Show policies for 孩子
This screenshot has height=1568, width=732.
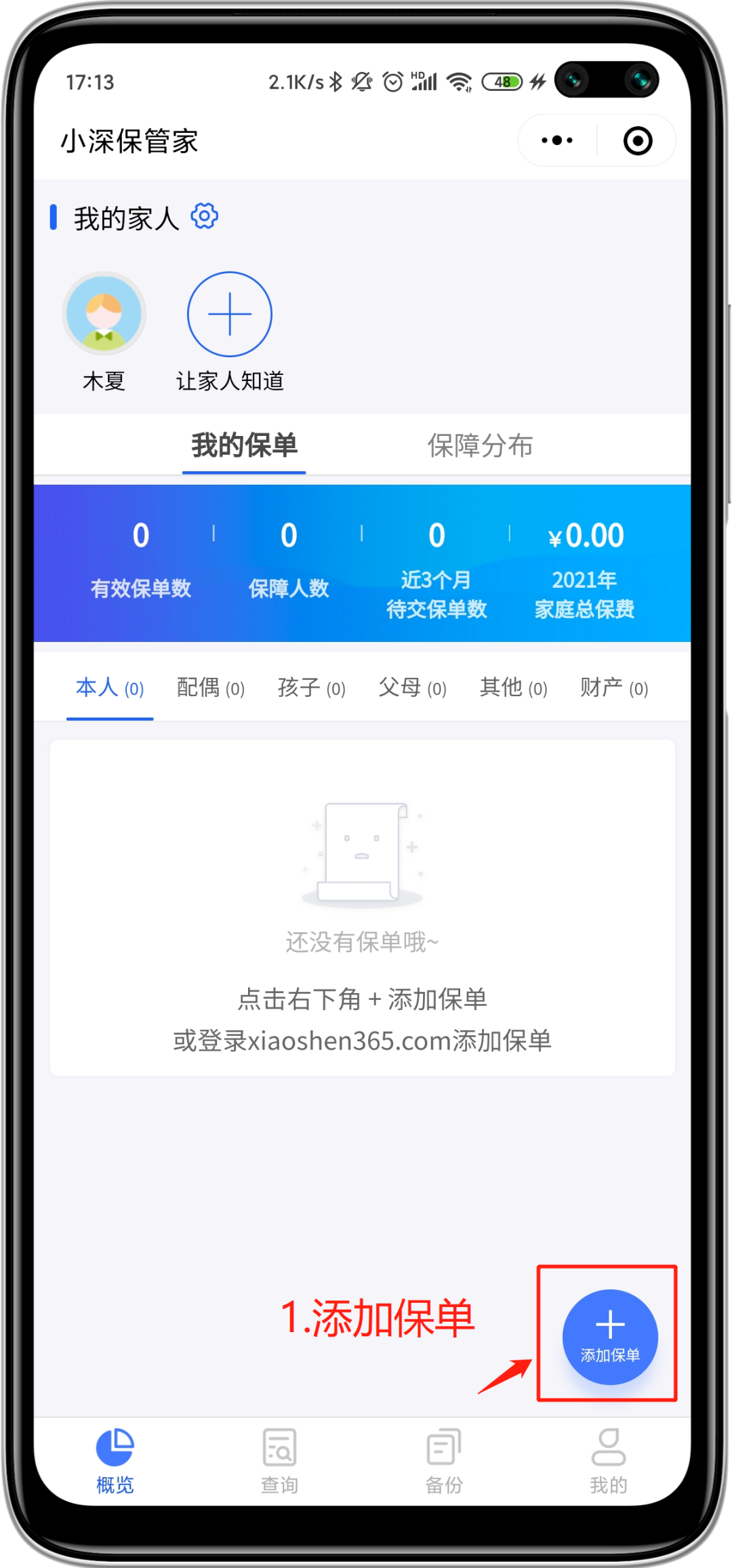pyautogui.click(x=311, y=688)
